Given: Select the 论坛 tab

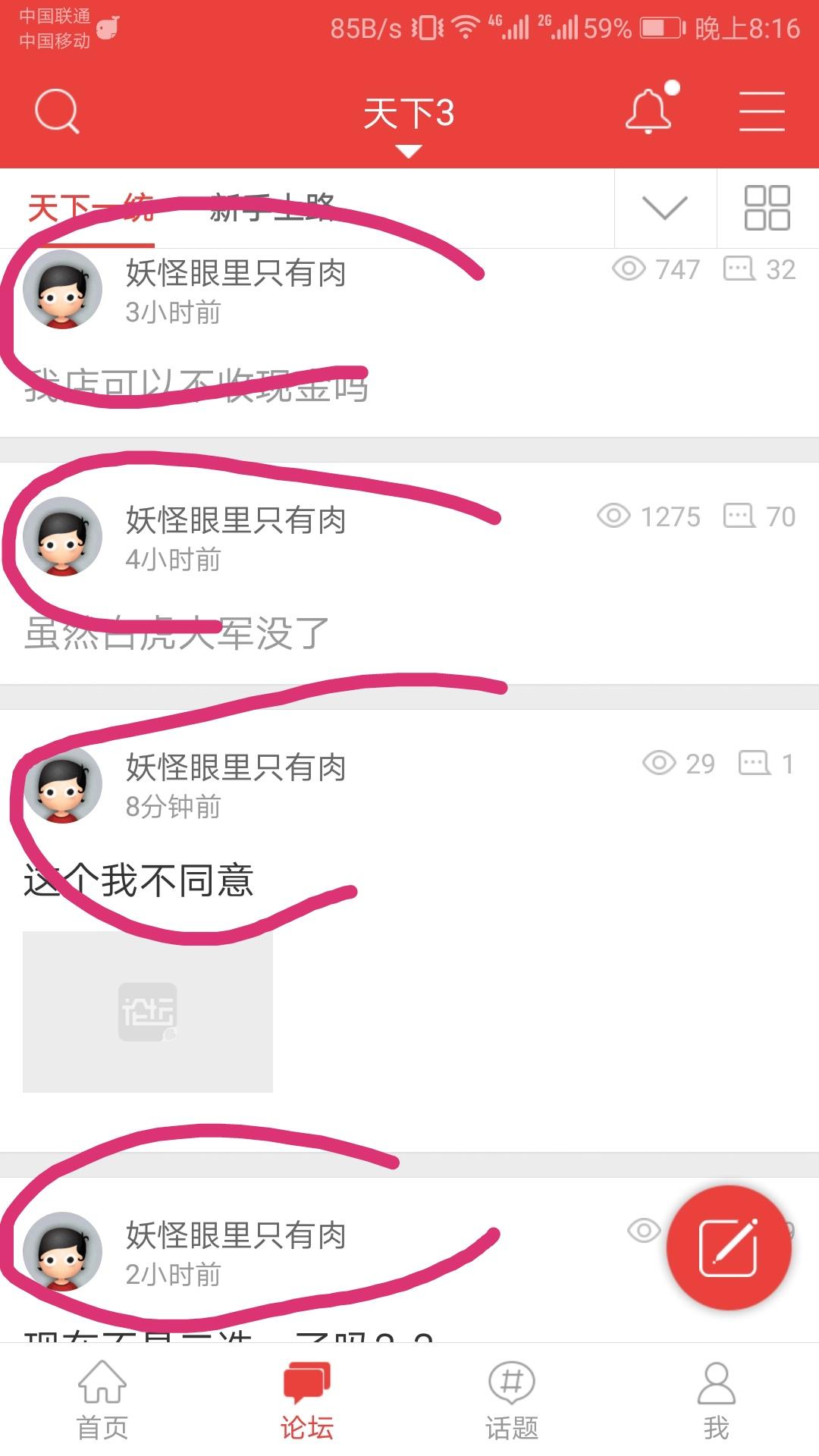Looking at the screenshot, I should pyautogui.click(x=307, y=1401).
